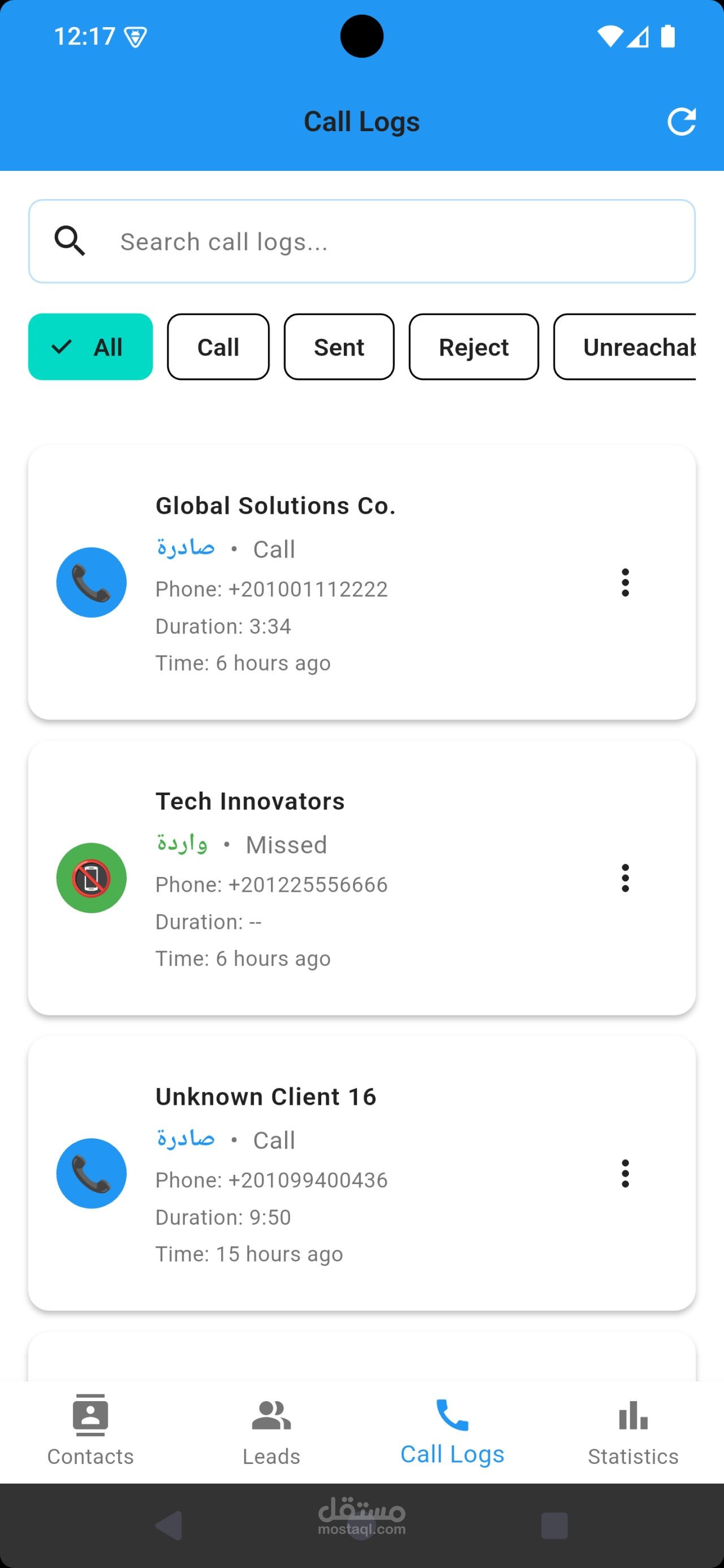Tap the Search call logs field

pos(361,241)
